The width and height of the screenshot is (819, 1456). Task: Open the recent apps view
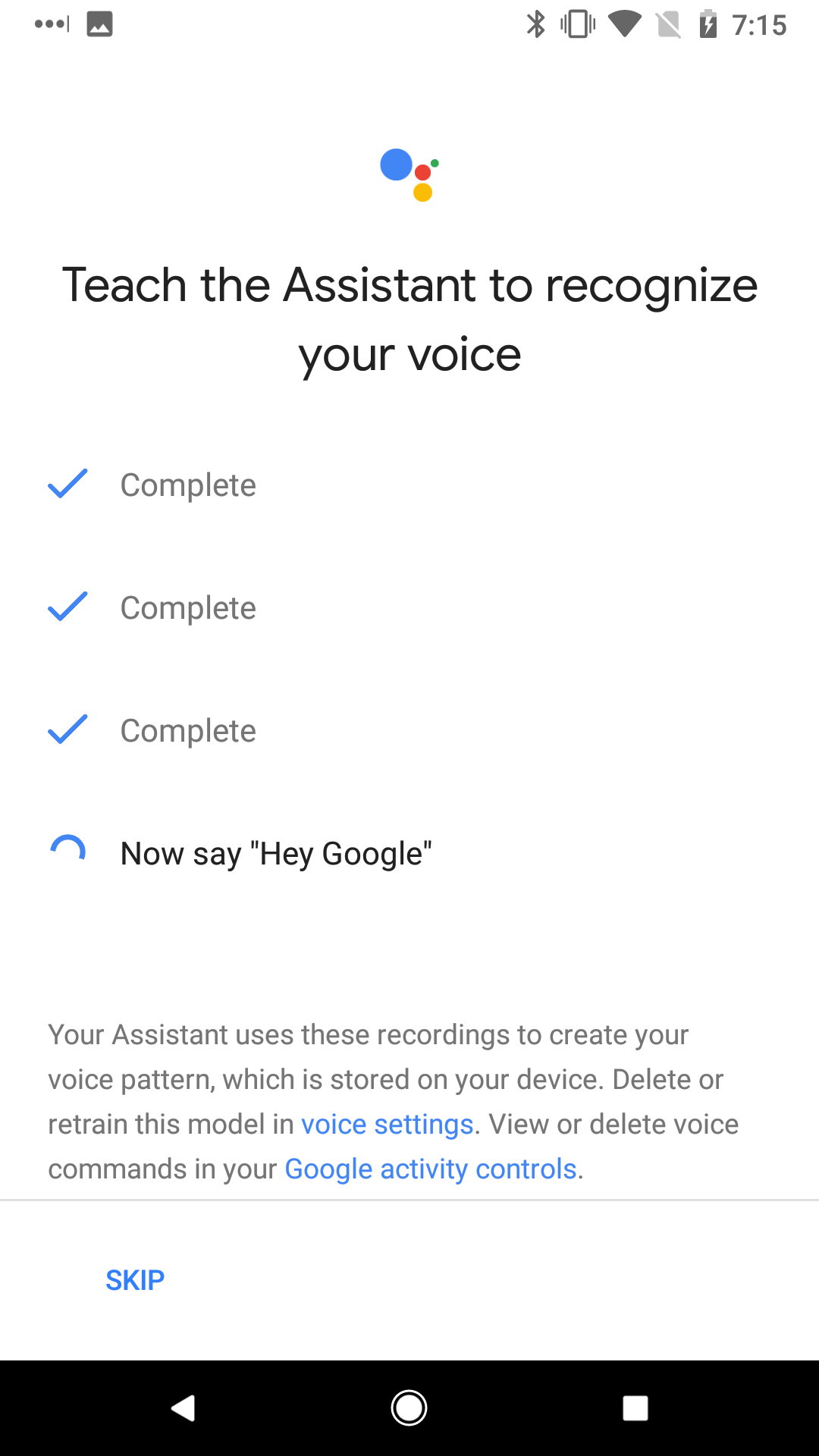[635, 1408]
